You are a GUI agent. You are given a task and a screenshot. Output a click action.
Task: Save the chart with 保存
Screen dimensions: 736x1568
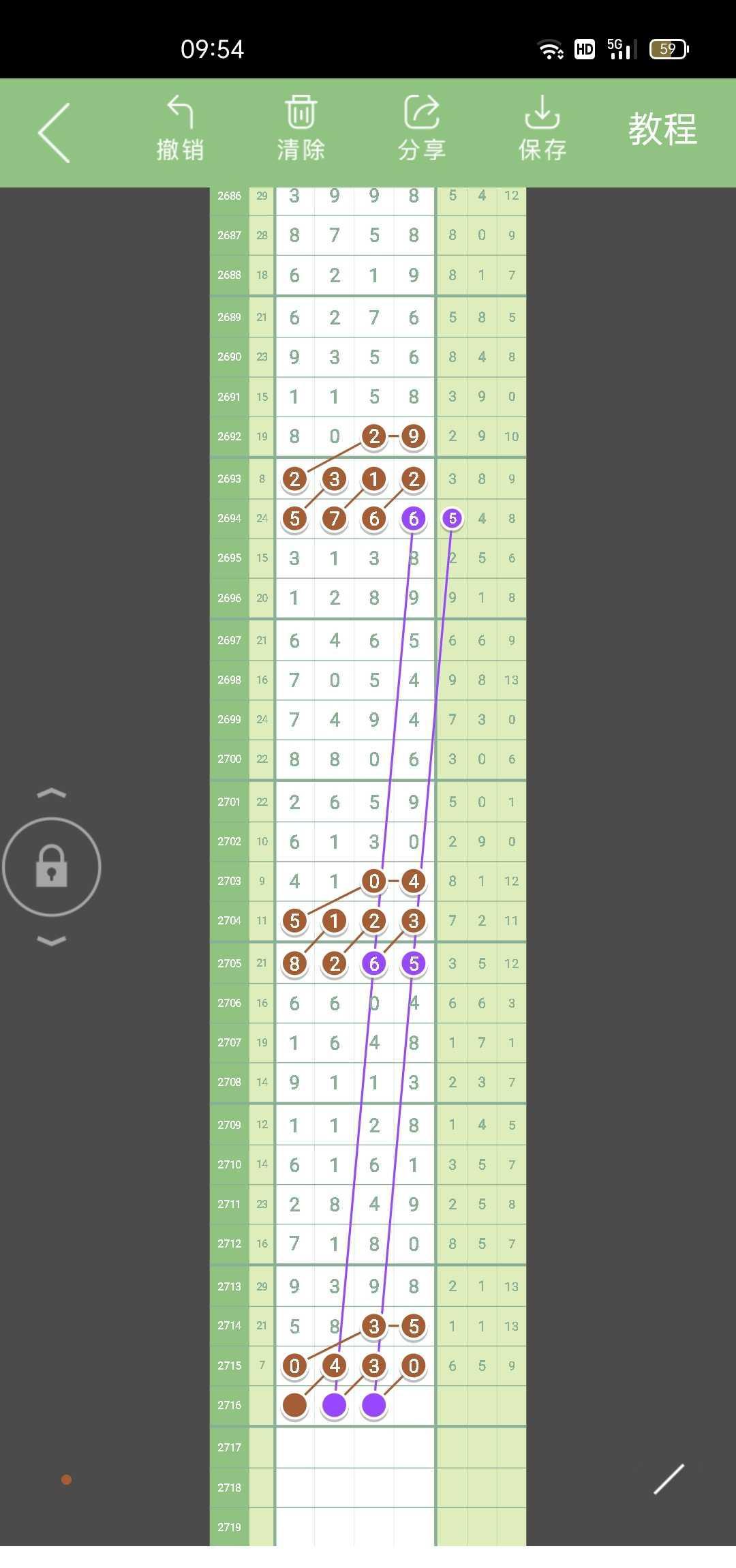tap(542, 130)
